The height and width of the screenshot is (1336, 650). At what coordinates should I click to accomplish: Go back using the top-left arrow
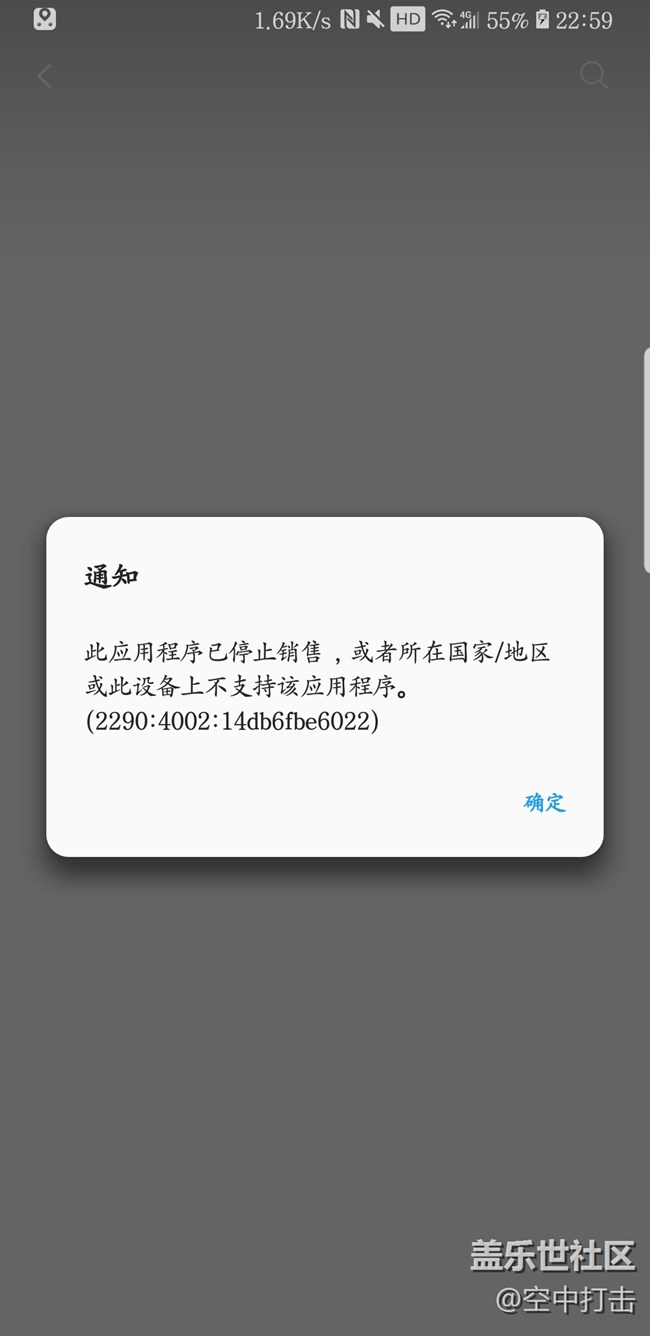click(44, 76)
